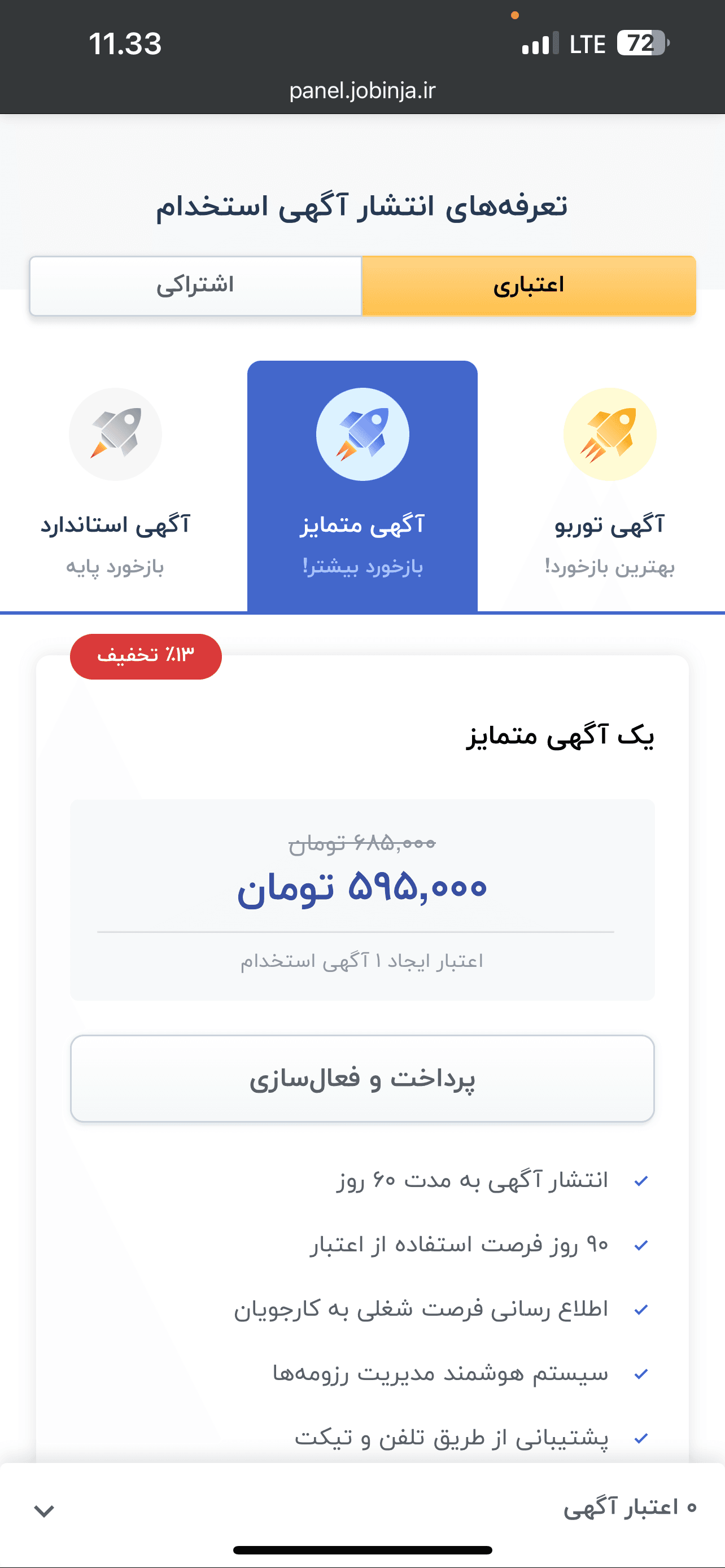Expand the اعتبار آگهی bottom bar chevron
The height and width of the screenshot is (1568, 725).
(45, 1510)
